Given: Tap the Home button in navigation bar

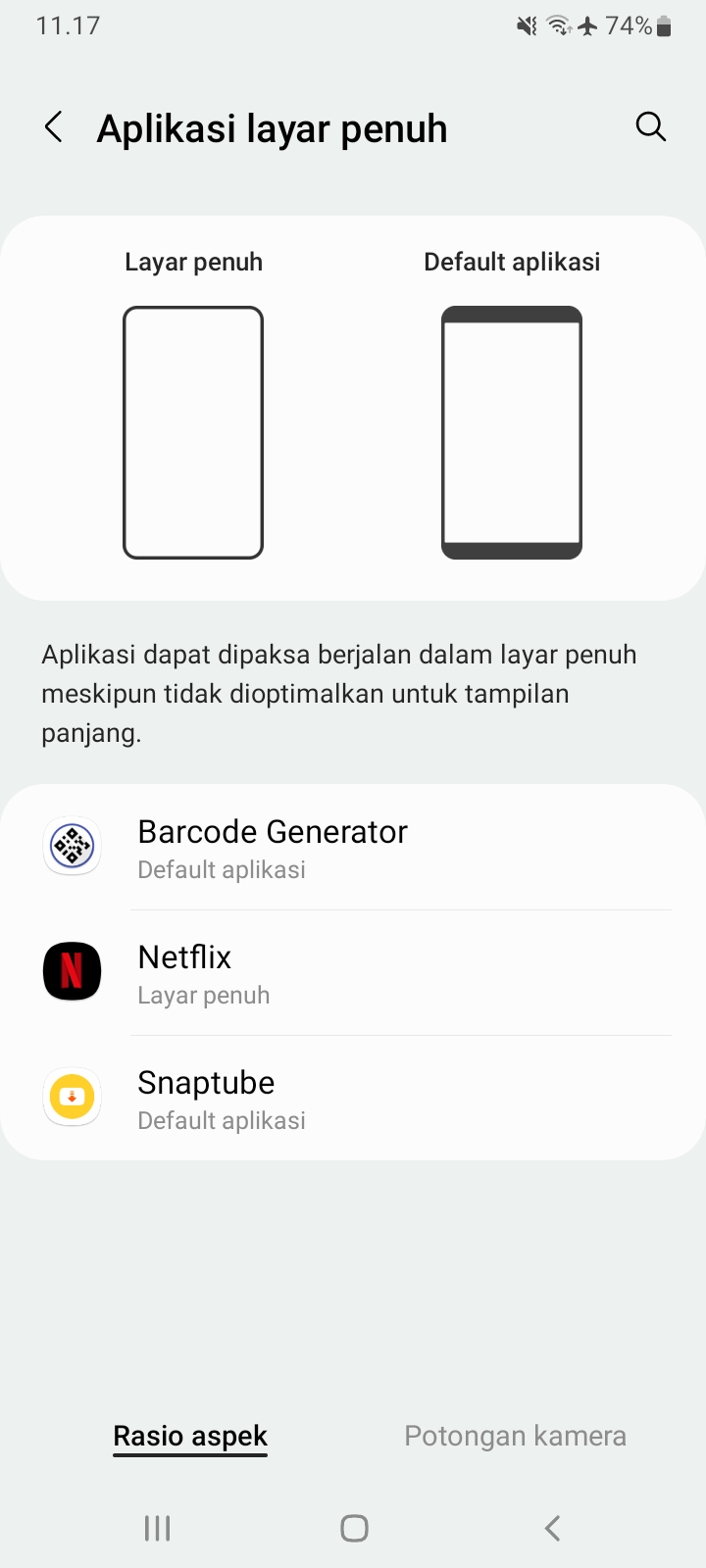Looking at the screenshot, I should point(353,1527).
